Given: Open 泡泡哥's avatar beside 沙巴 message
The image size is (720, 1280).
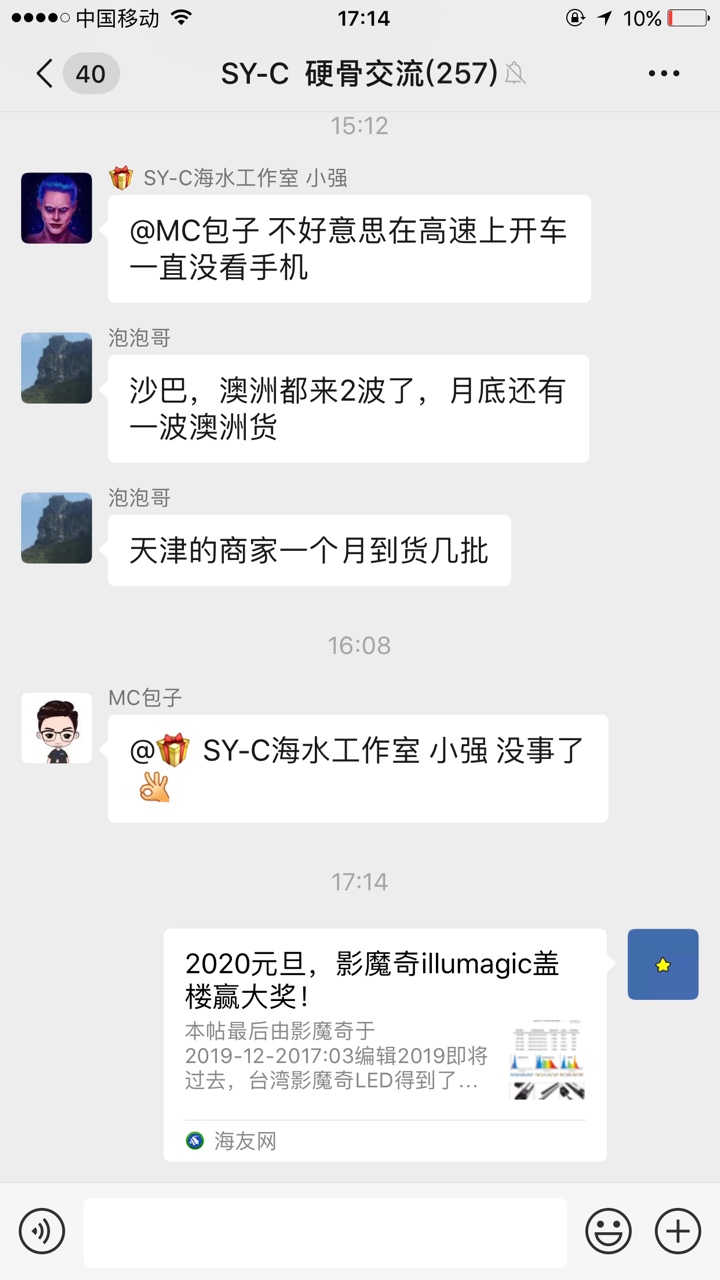Looking at the screenshot, I should tap(57, 368).
